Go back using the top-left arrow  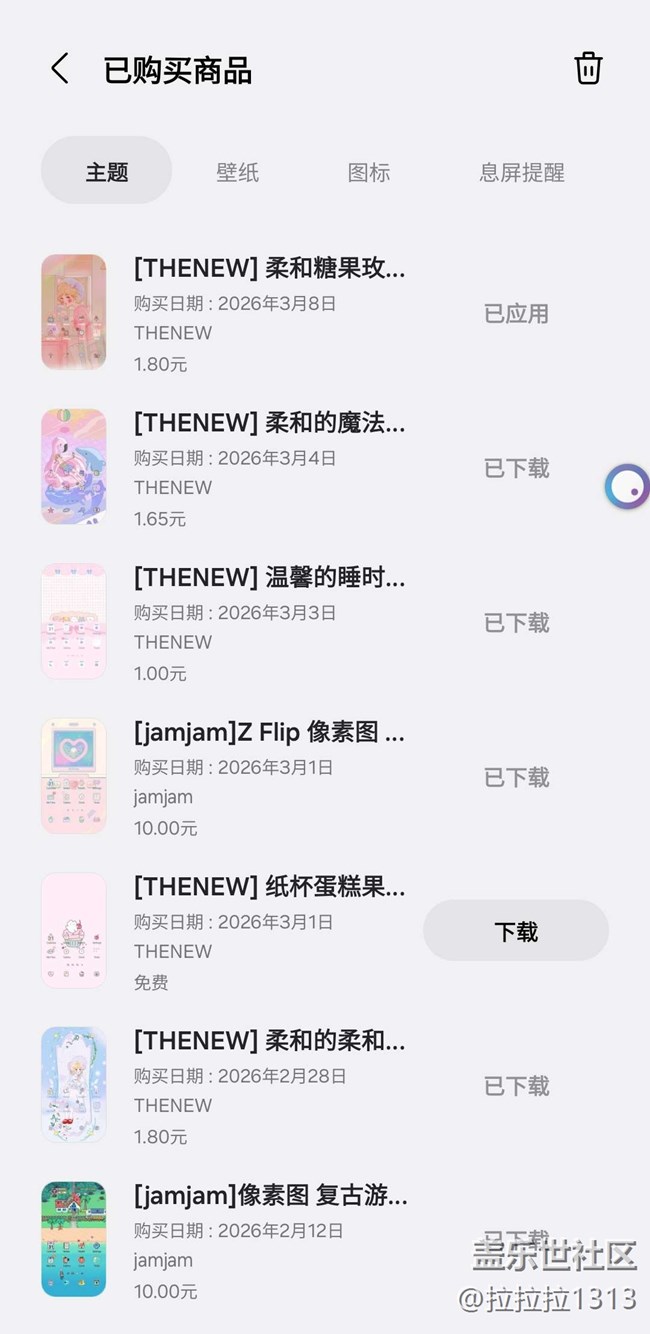pyautogui.click(x=60, y=69)
